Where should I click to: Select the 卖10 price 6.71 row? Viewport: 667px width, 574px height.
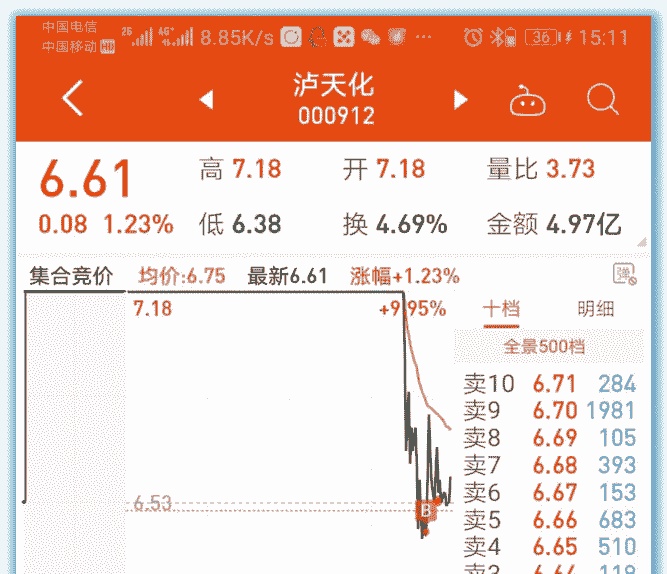(550, 383)
